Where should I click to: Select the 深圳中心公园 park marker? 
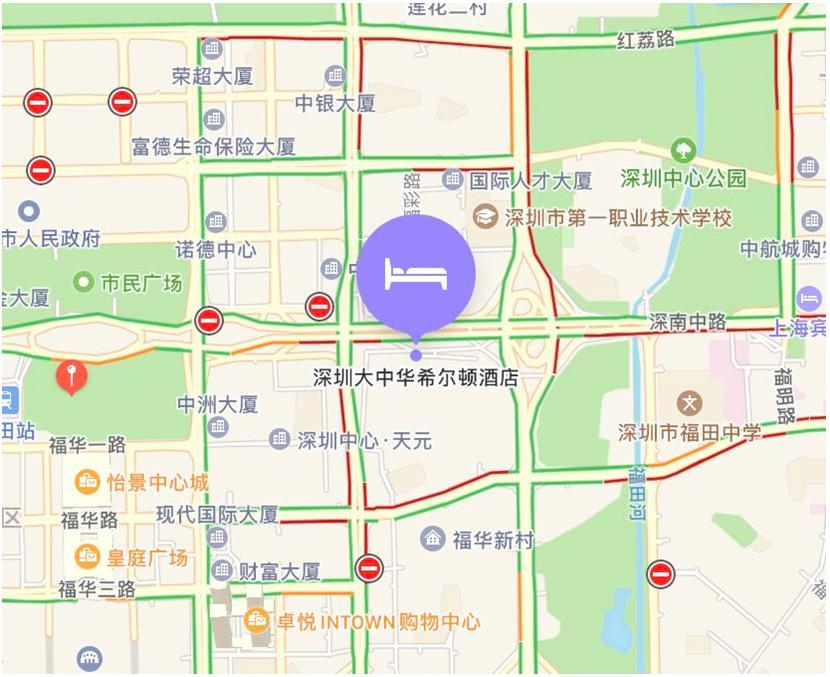tap(684, 150)
